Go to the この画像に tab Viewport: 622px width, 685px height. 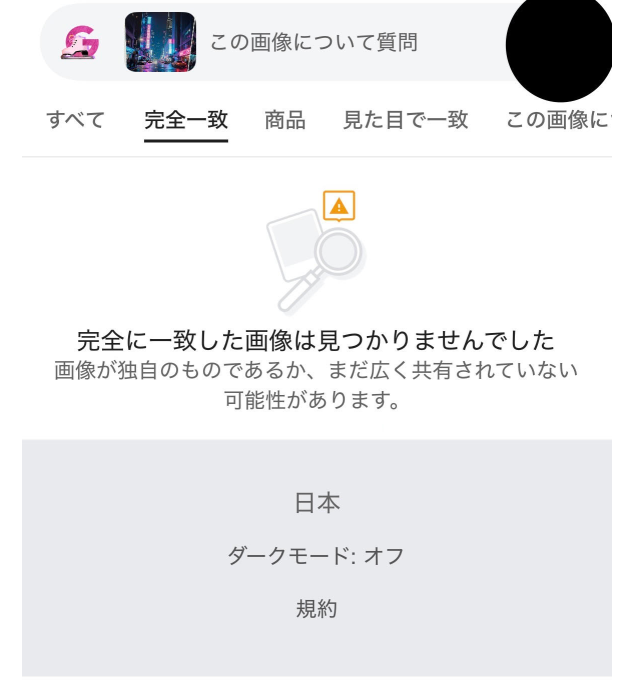click(558, 121)
